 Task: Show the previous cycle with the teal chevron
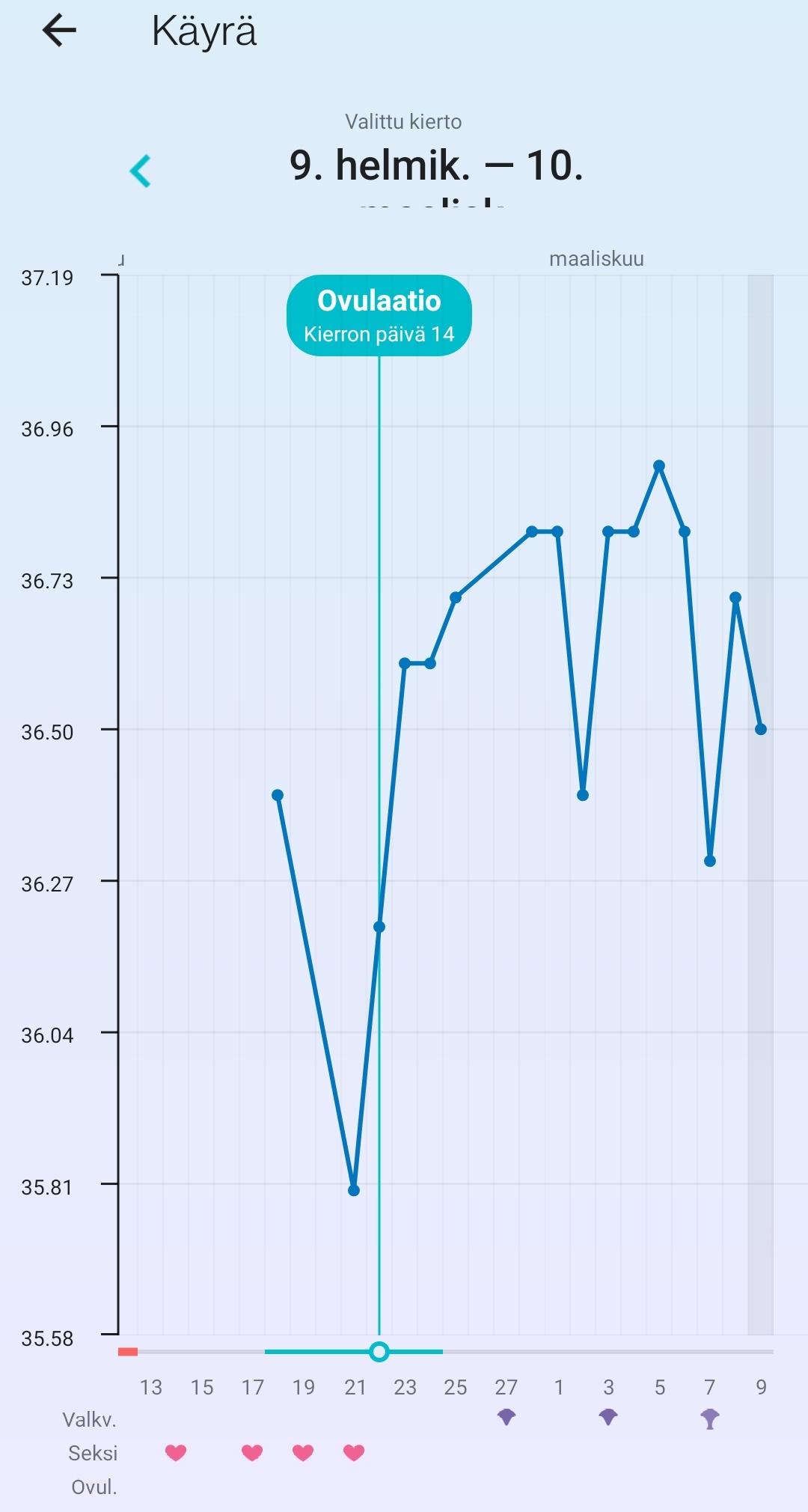click(x=141, y=171)
